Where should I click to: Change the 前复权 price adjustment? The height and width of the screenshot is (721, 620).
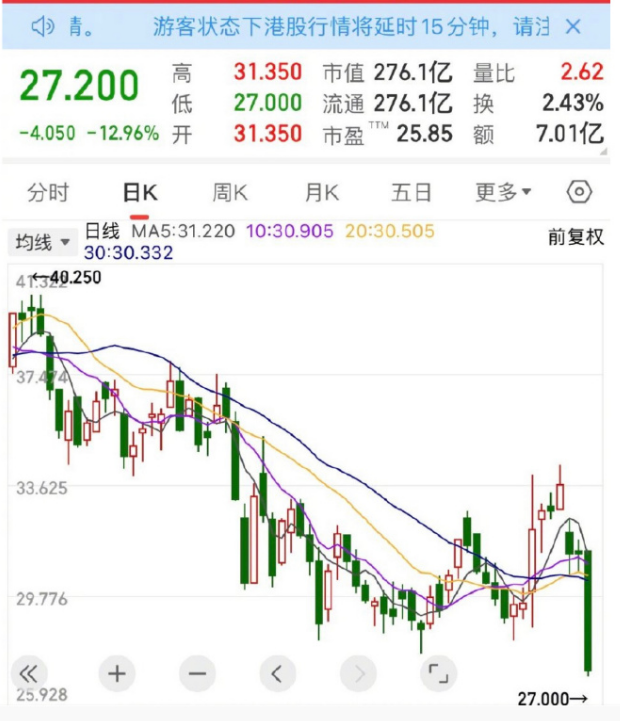pos(575,237)
